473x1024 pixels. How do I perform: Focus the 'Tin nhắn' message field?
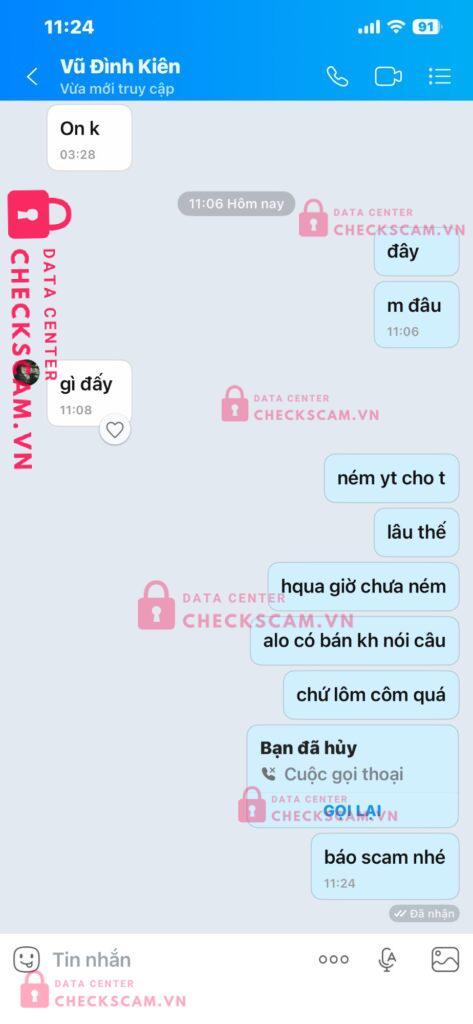176,959
